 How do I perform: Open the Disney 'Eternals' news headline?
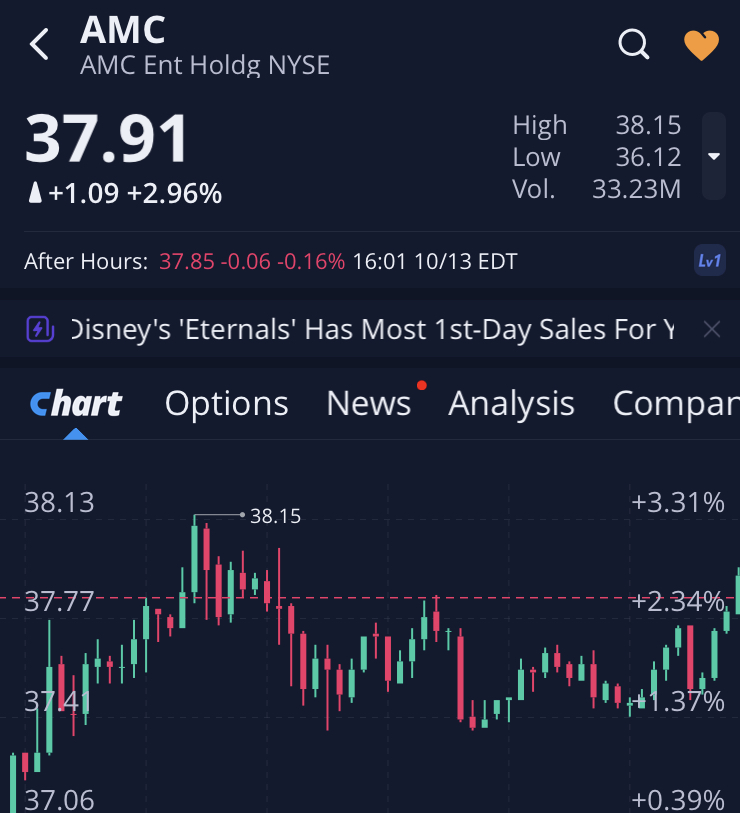click(370, 329)
